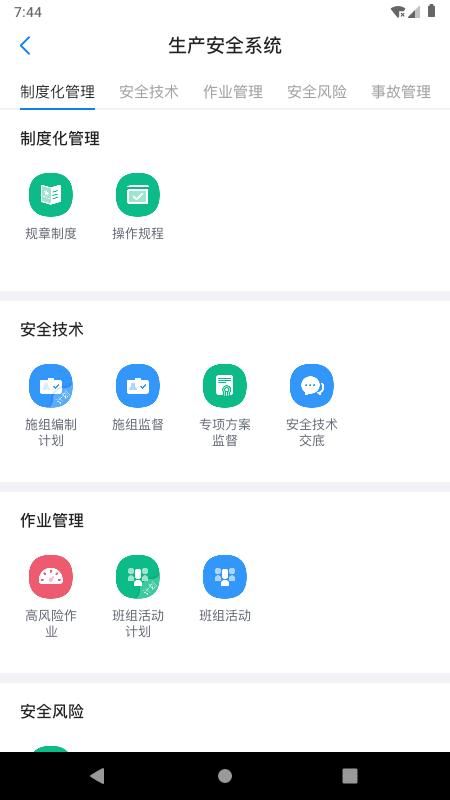450x800 pixels.
Task: Switch to the 安全技术 tab
Action: coord(149,92)
